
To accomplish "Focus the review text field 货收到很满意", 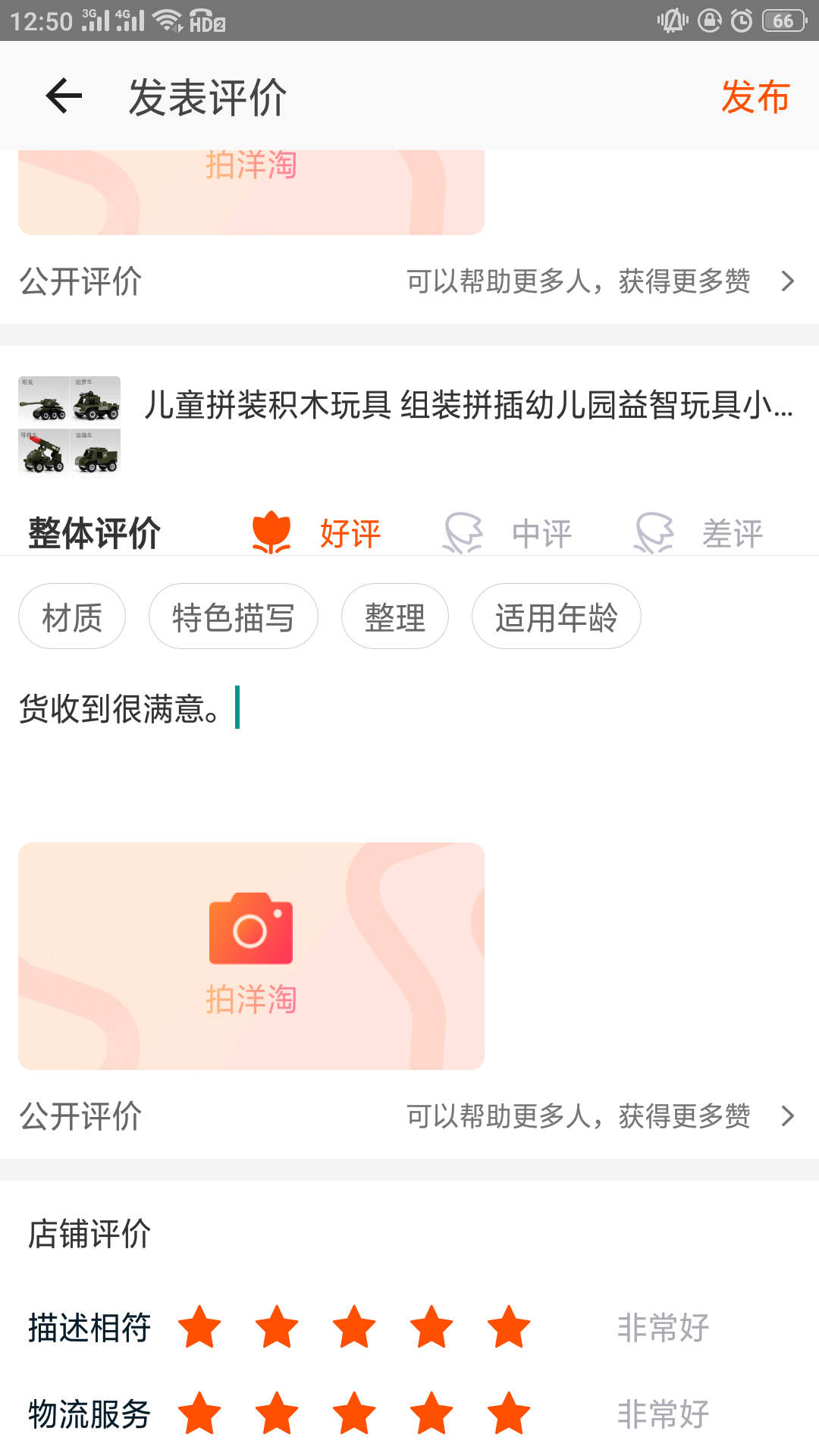I will [409, 751].
